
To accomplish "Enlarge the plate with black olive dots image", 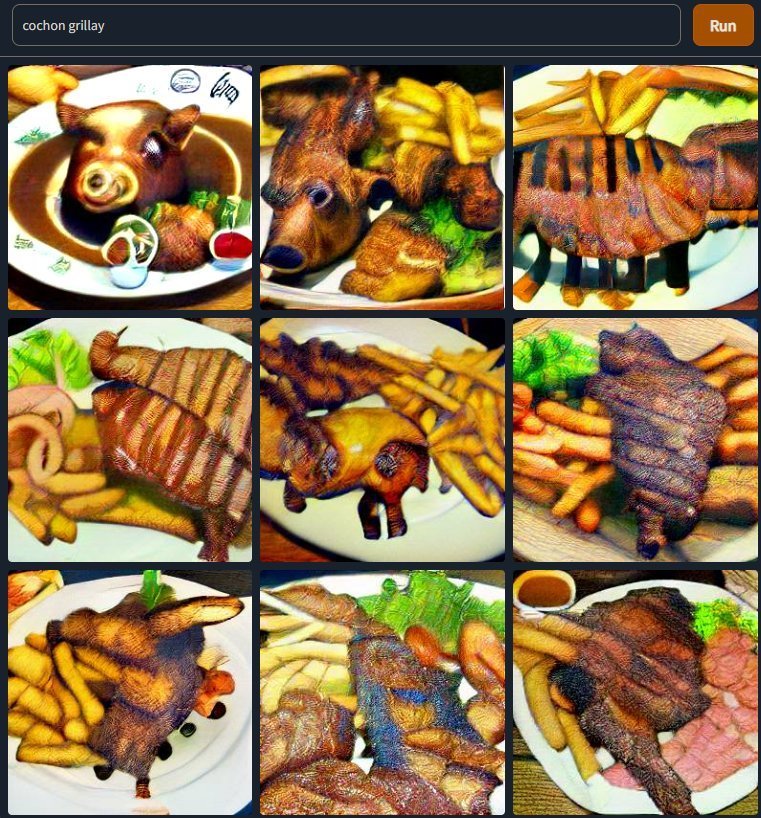I will click(130, 692).
